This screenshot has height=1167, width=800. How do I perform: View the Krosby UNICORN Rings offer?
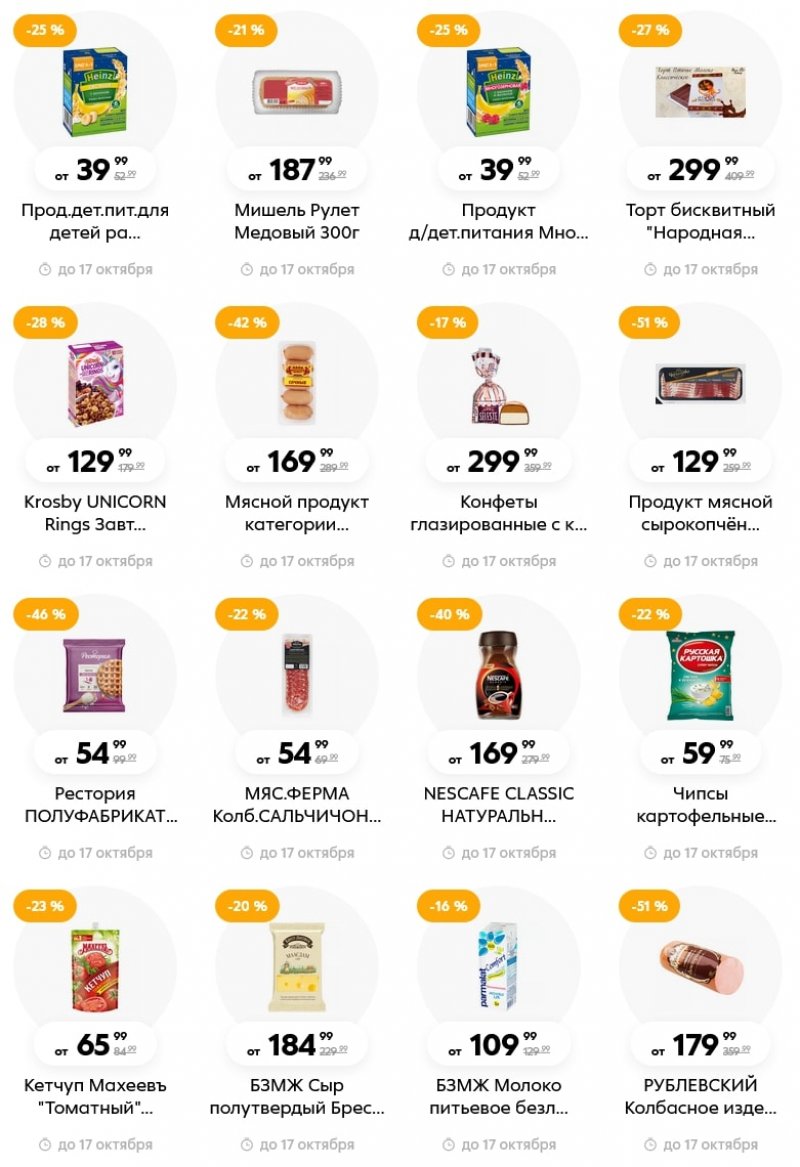[95, 513]
